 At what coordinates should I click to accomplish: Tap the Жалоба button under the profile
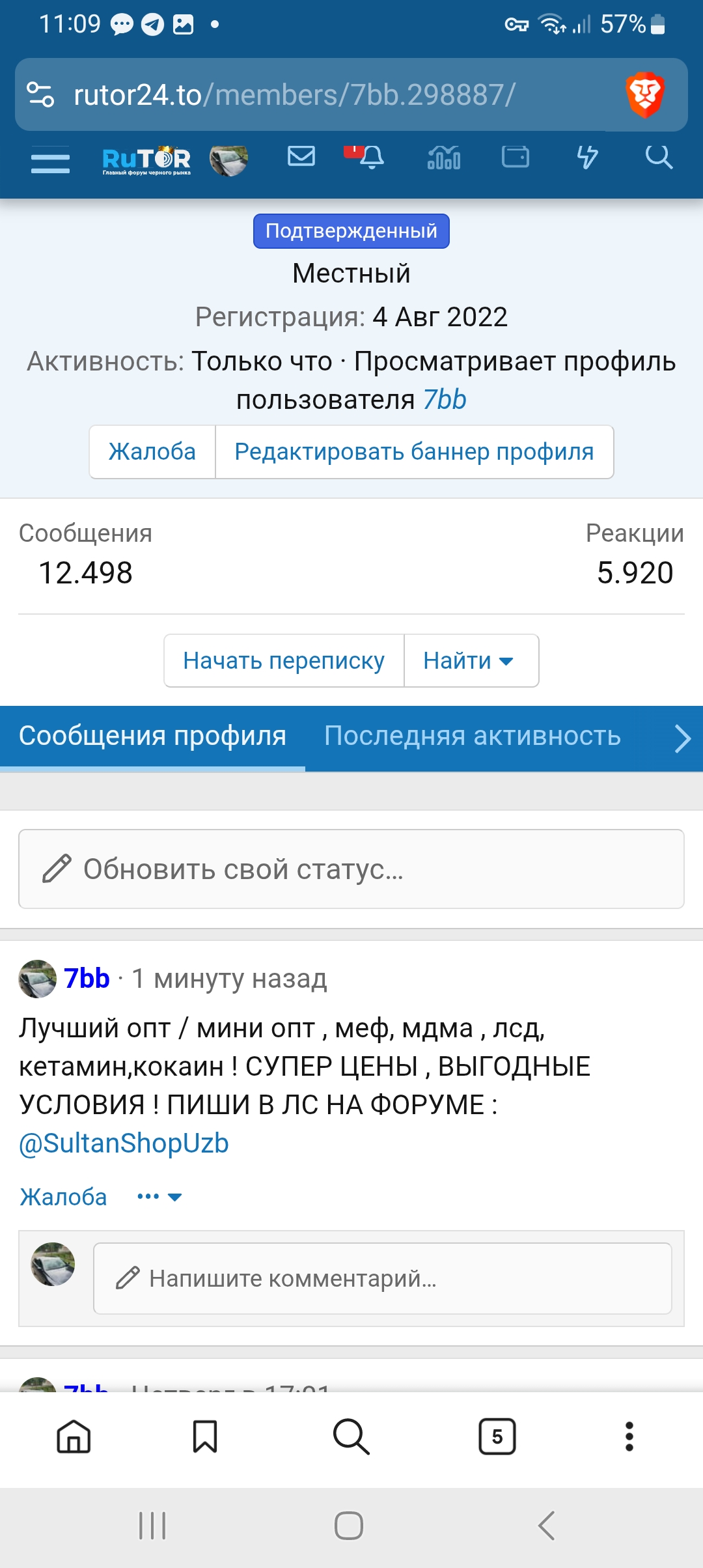pos(152,452)
